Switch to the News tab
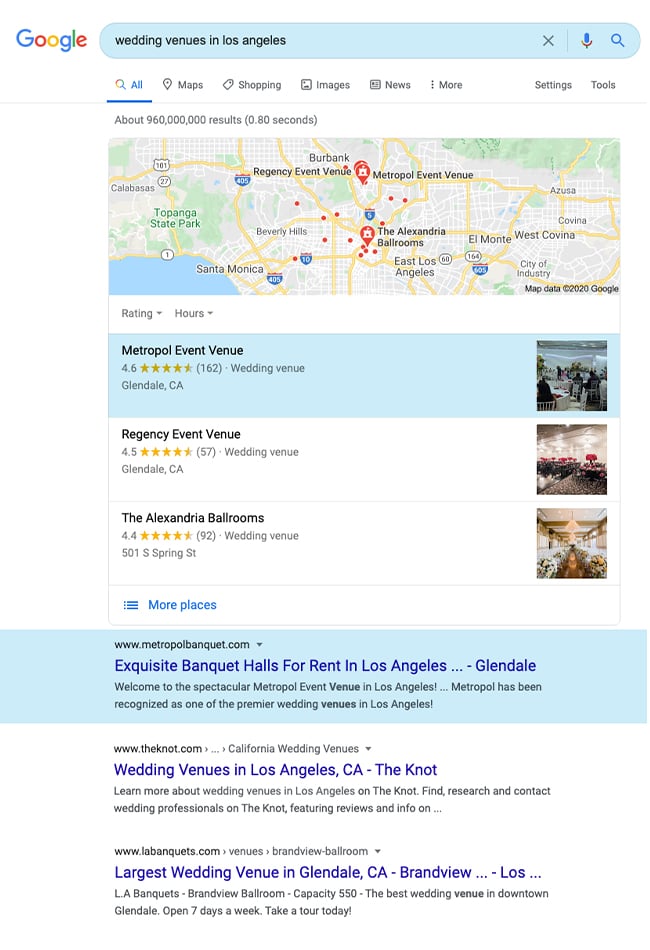The image size is (650, 950). (x=390, y=85)
